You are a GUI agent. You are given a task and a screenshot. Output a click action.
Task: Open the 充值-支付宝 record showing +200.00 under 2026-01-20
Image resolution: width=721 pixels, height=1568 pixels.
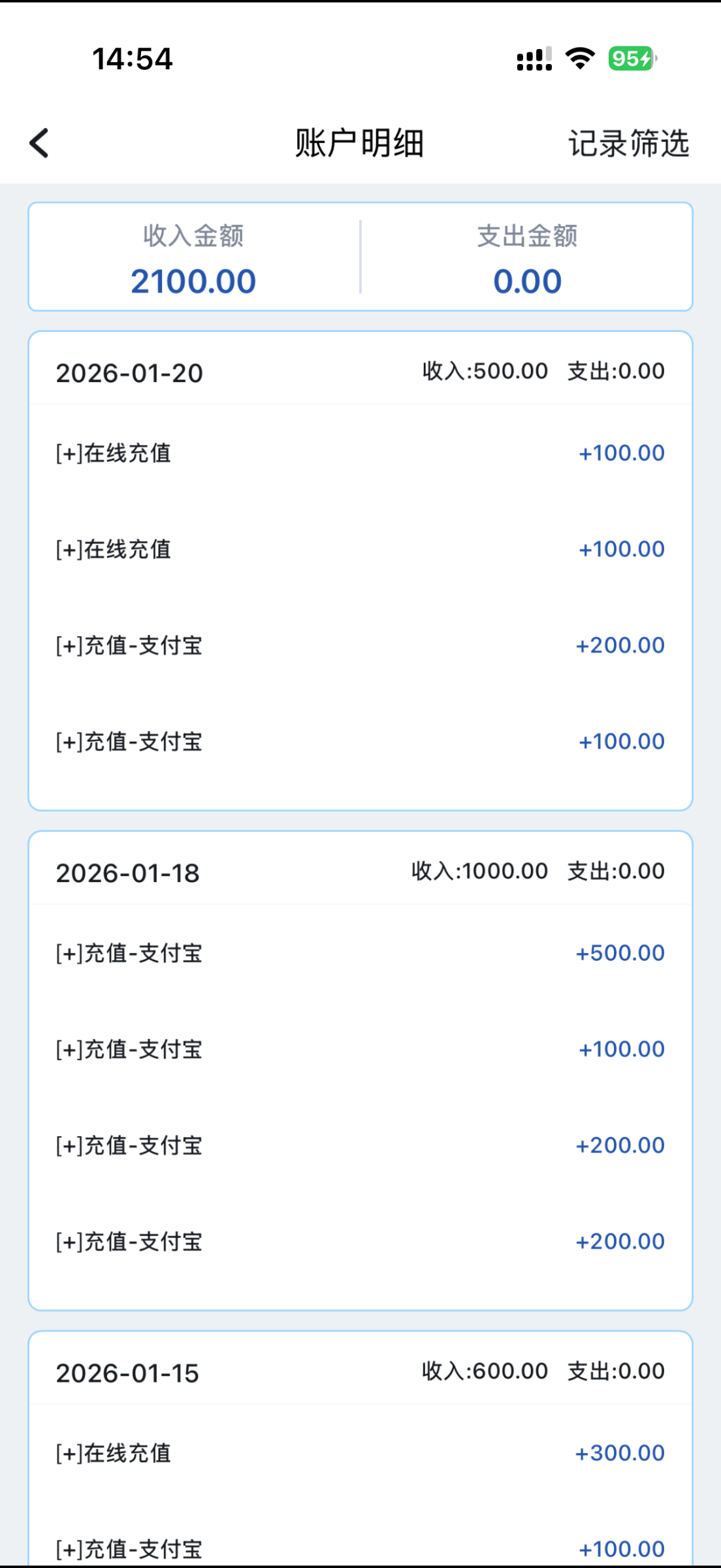click(x=359, y=645)
